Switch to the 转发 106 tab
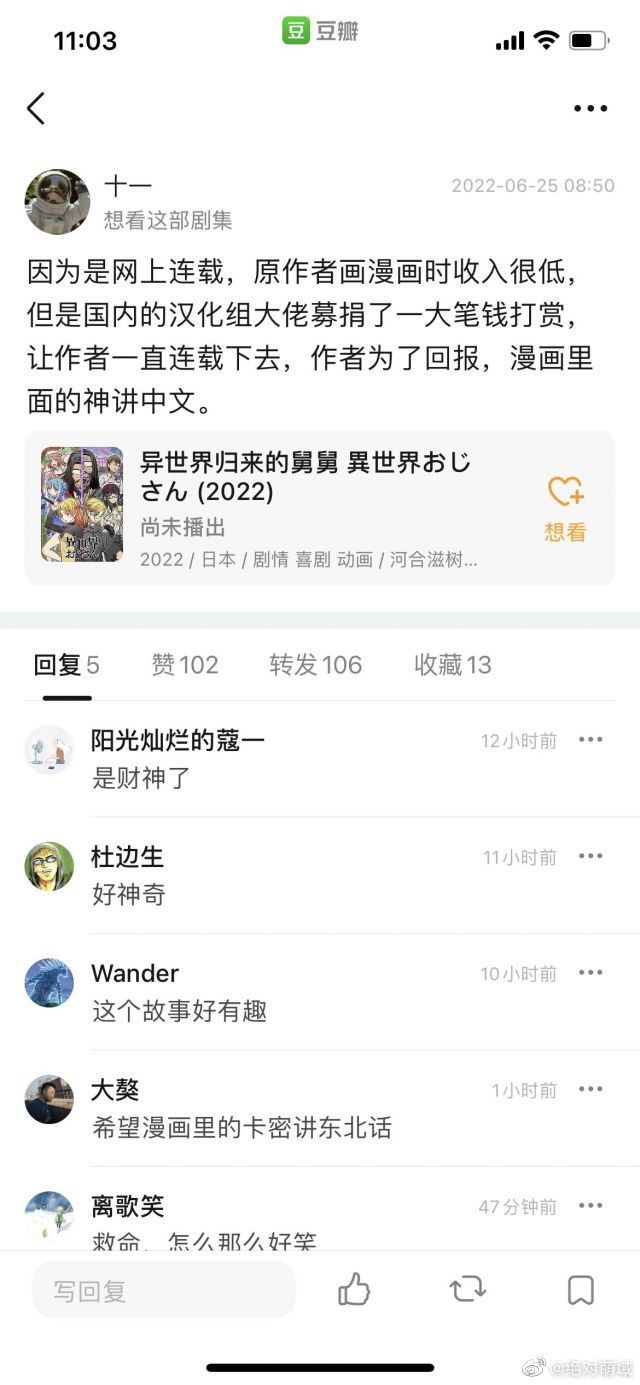The width and height of the screenshot is (640, 1385). click(x=315, y=665)
